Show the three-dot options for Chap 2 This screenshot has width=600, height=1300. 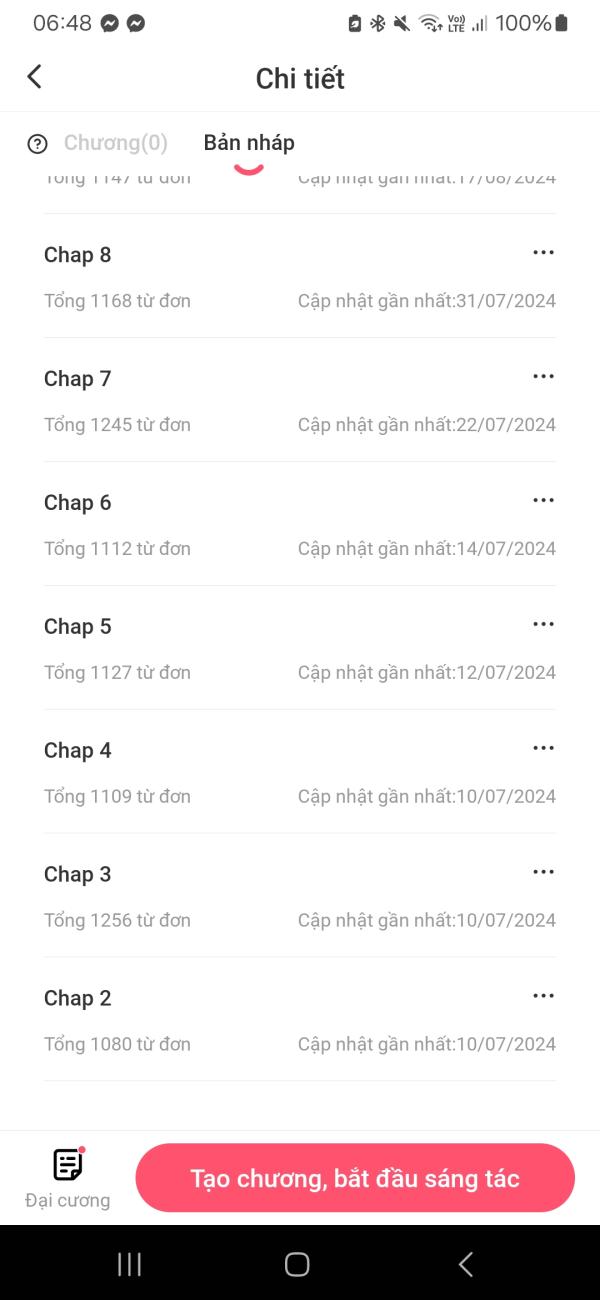(543, 997)
